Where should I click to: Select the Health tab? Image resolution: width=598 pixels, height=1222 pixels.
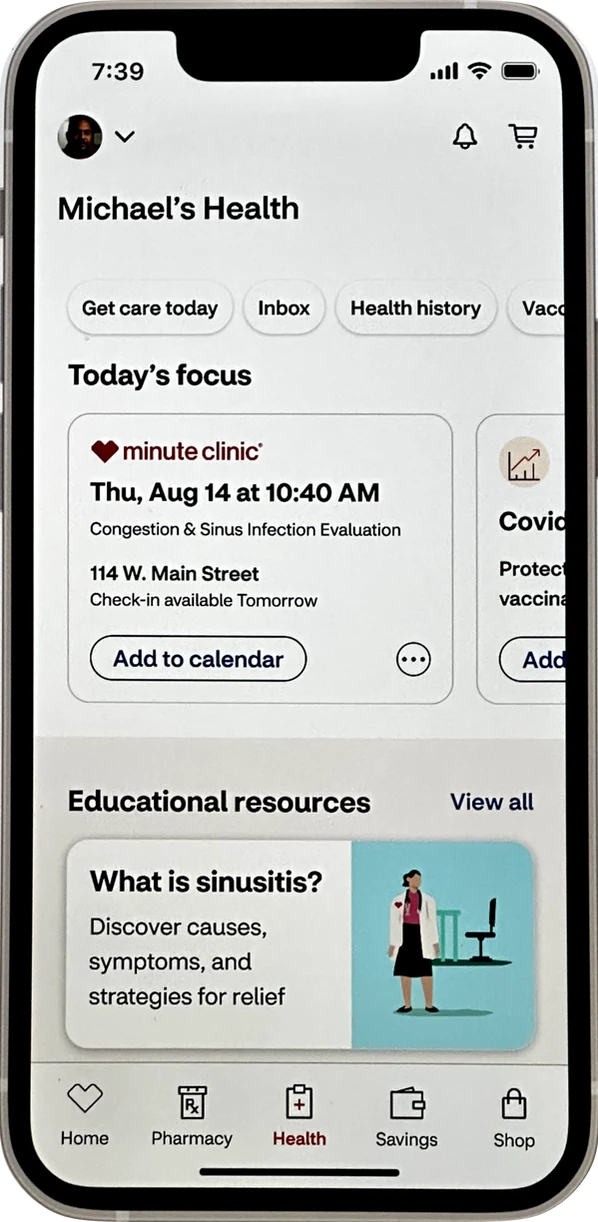299,1116
